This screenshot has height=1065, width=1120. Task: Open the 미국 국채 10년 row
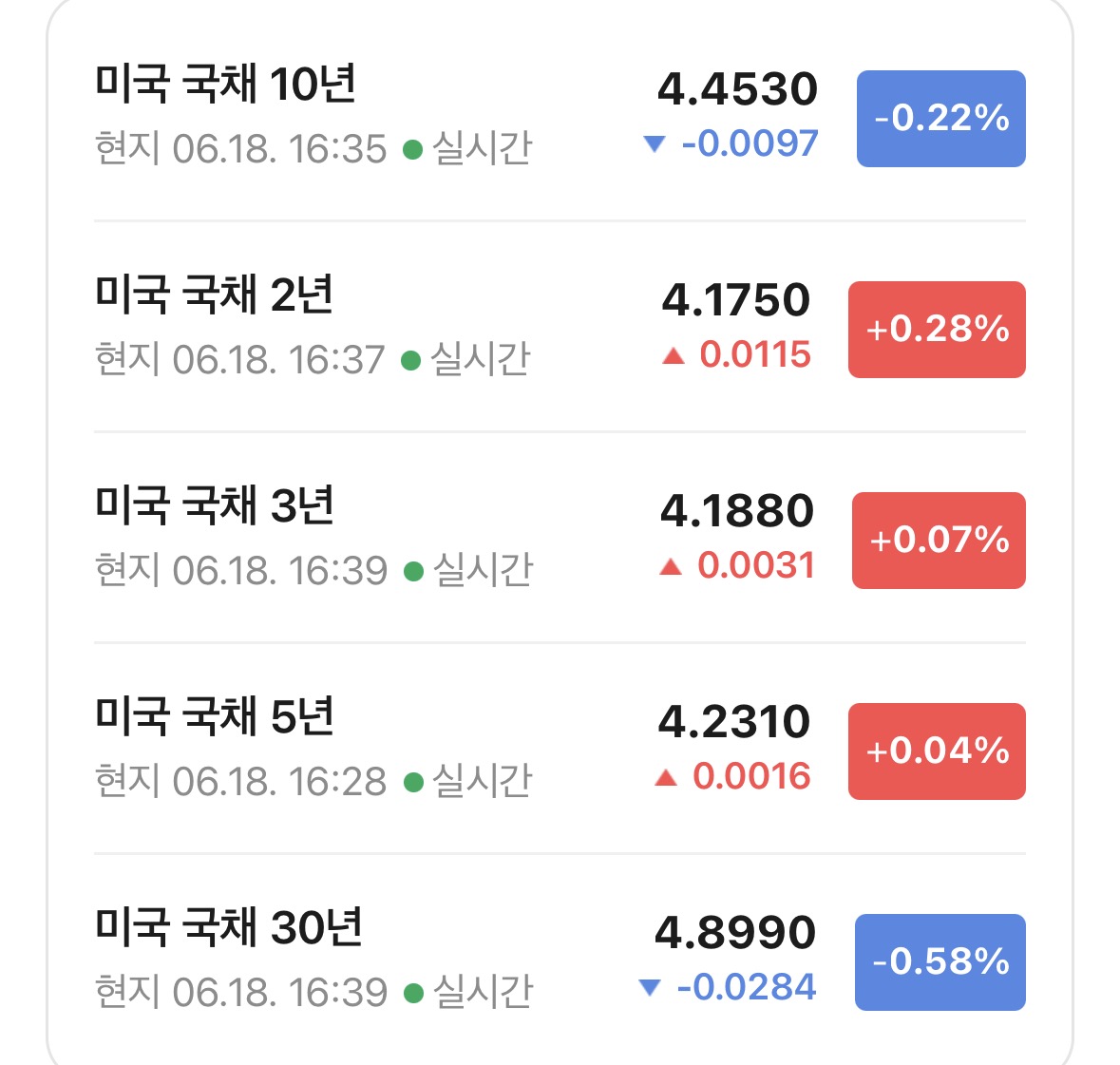(560, 117)
